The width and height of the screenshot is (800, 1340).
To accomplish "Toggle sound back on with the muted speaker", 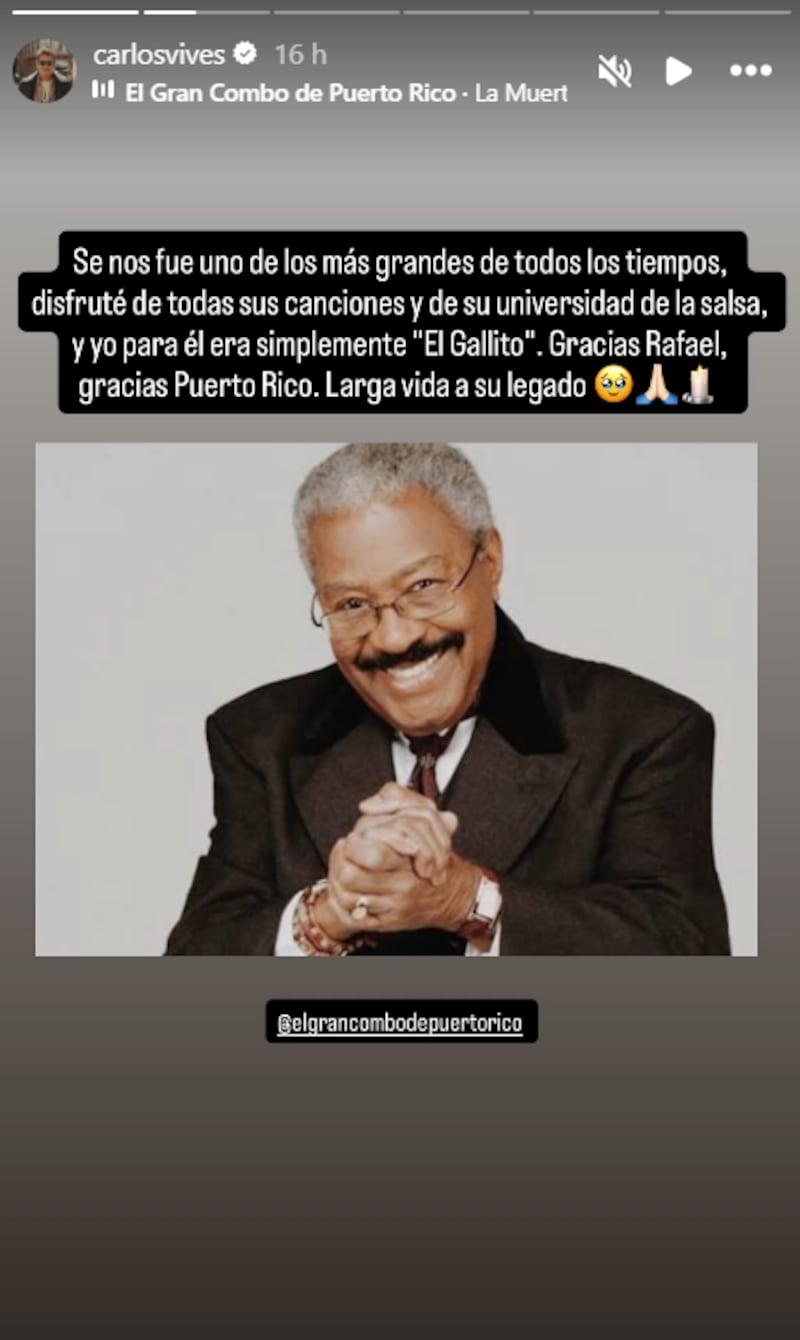I will tap(616, 72).
